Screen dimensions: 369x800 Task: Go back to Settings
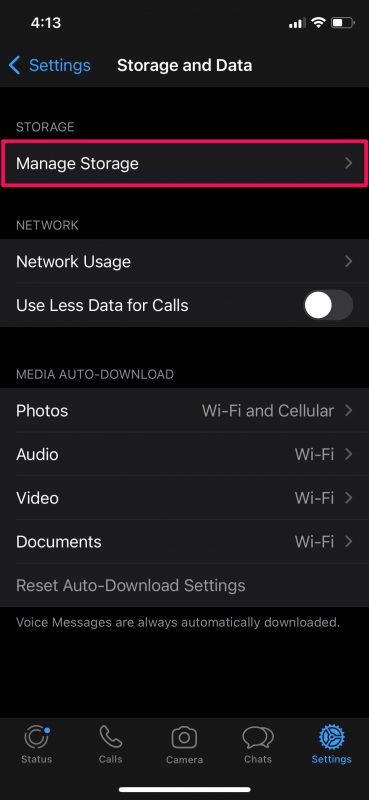point(50,65)
